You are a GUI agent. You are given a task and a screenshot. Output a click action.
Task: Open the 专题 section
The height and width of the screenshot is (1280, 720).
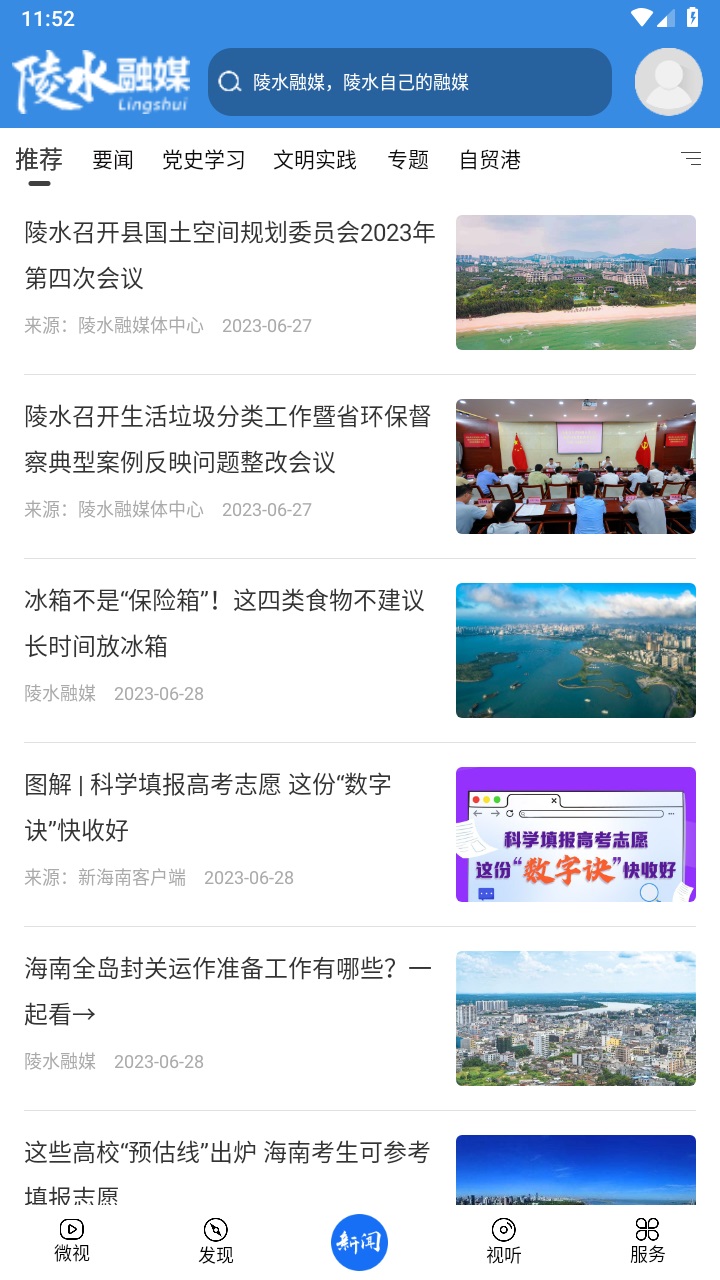point(408,159)
